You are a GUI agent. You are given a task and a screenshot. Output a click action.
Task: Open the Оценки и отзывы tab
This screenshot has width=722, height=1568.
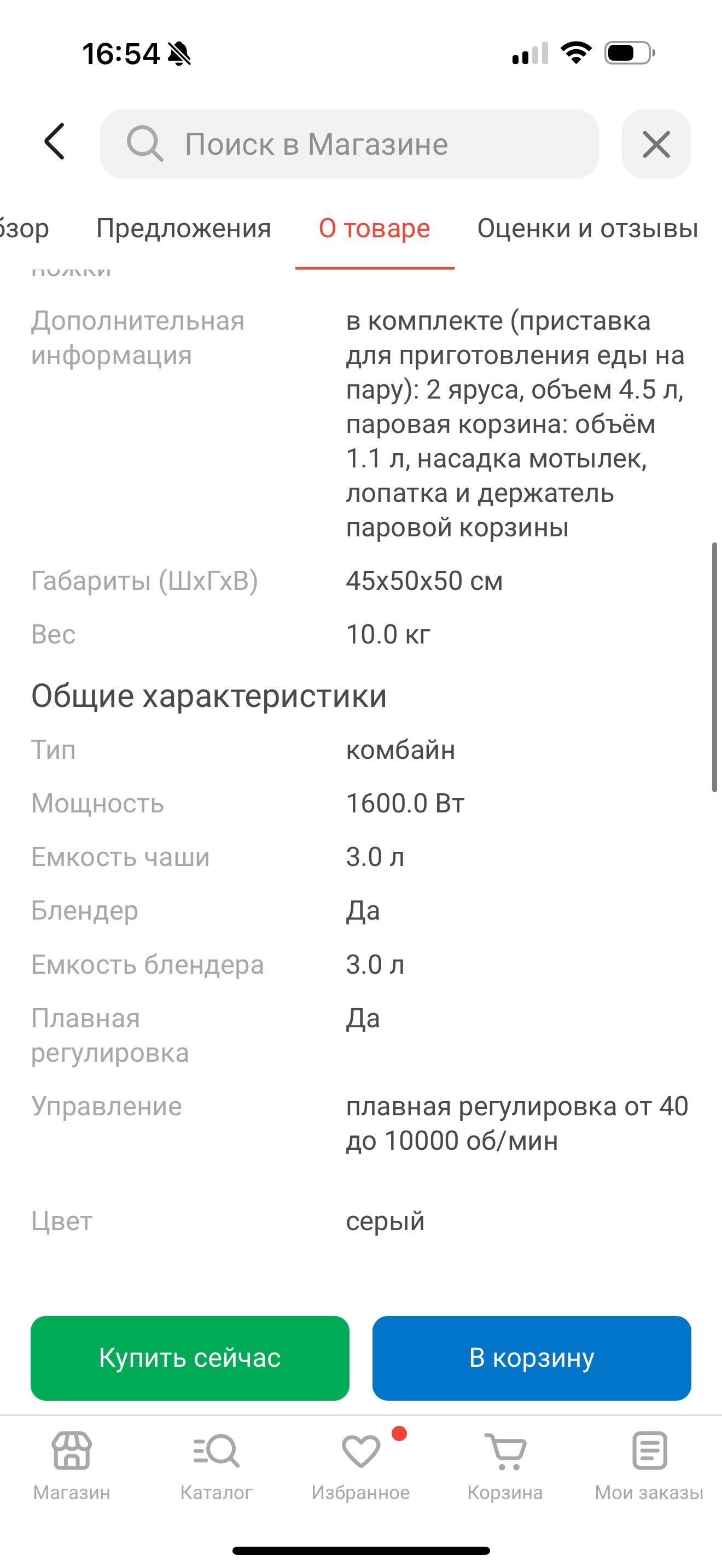click(587, 229)
